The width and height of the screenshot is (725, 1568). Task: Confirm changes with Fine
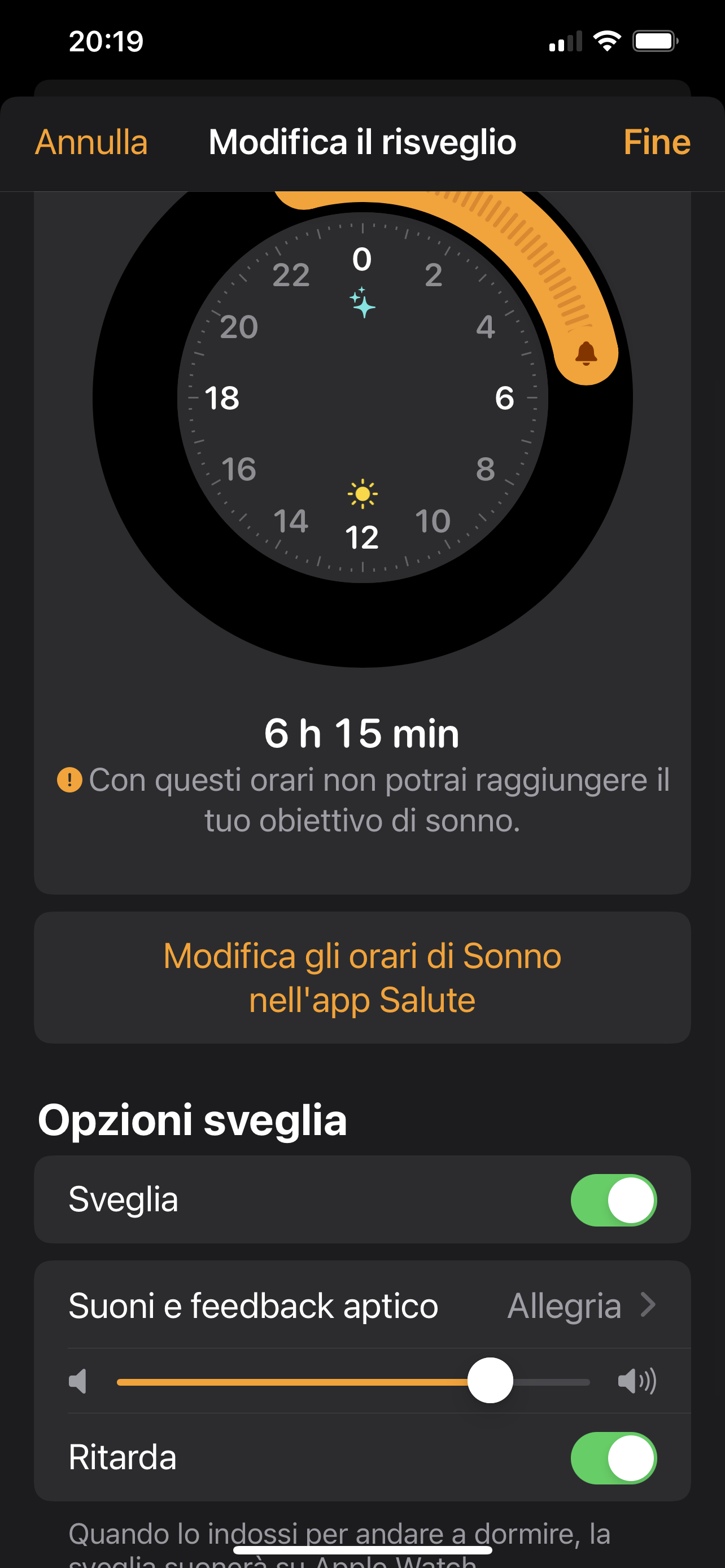[x=656, y=142]
